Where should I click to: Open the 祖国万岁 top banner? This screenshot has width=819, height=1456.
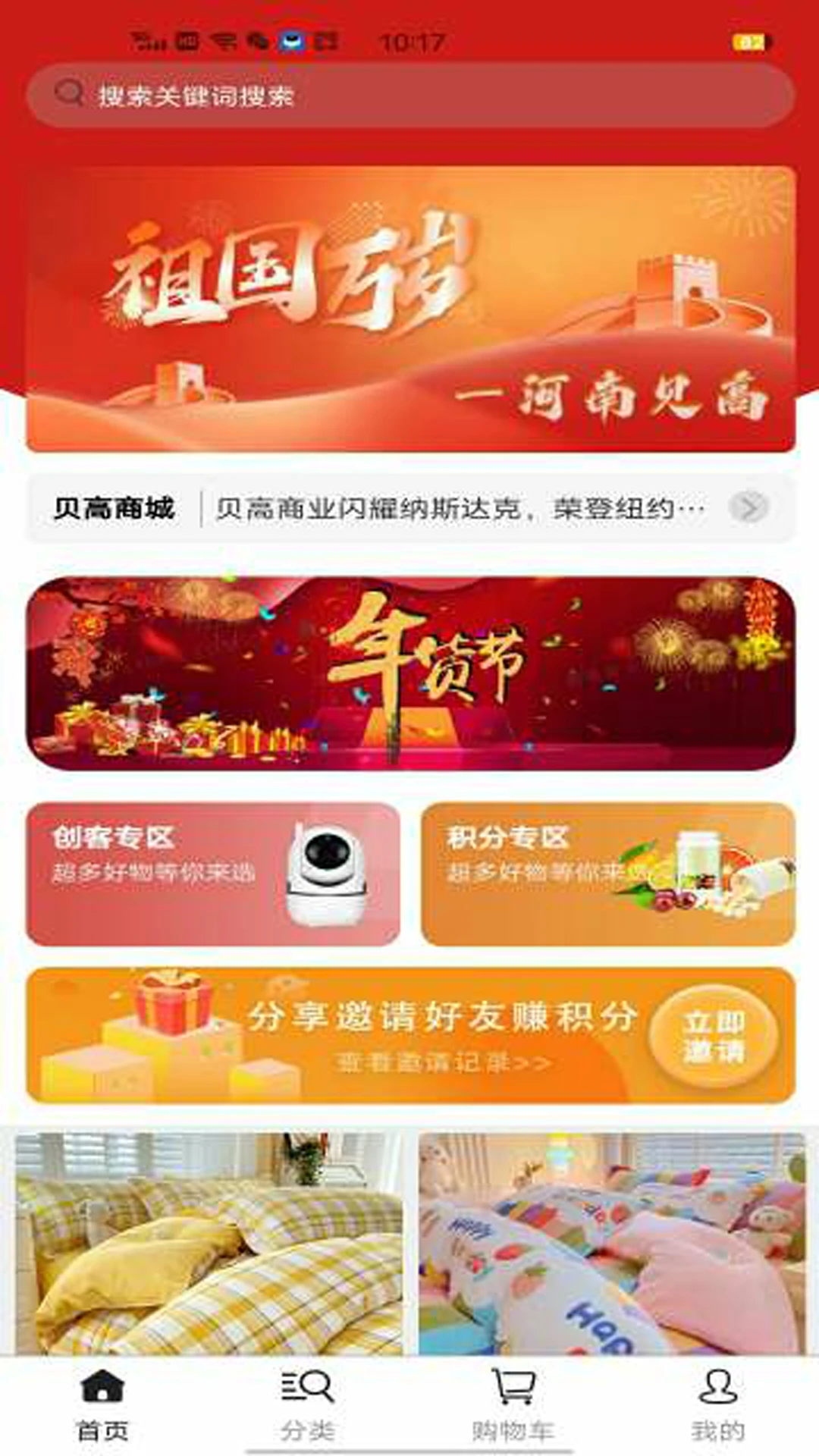(x=409, y=309)
